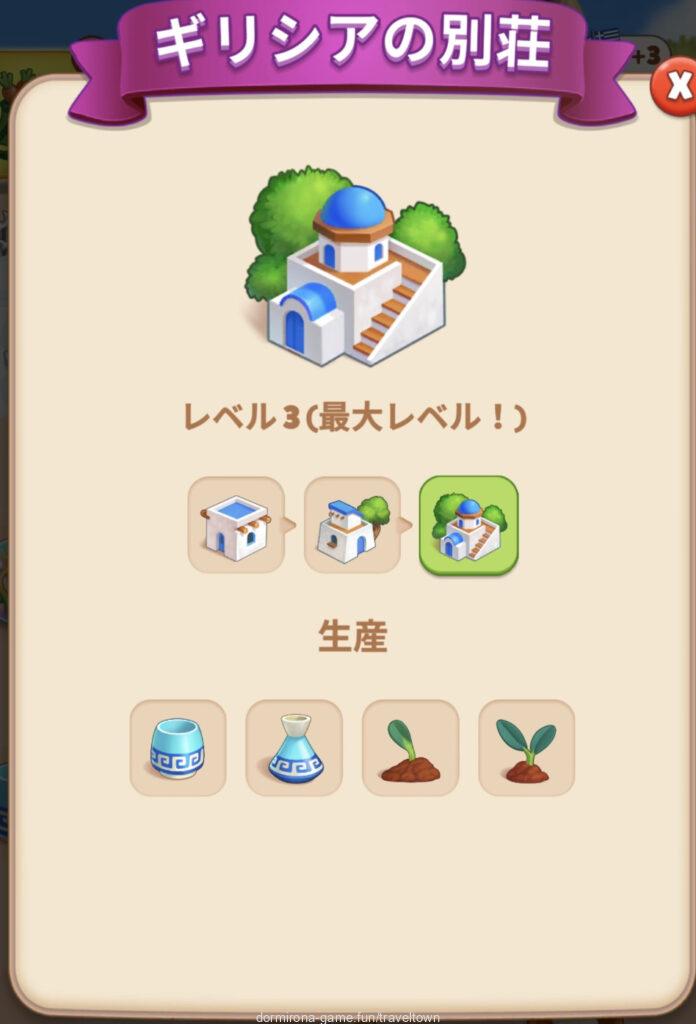Open the blue narrow-neck vase production item
This screenshot has width=696, height=1024.
(294, 748)
